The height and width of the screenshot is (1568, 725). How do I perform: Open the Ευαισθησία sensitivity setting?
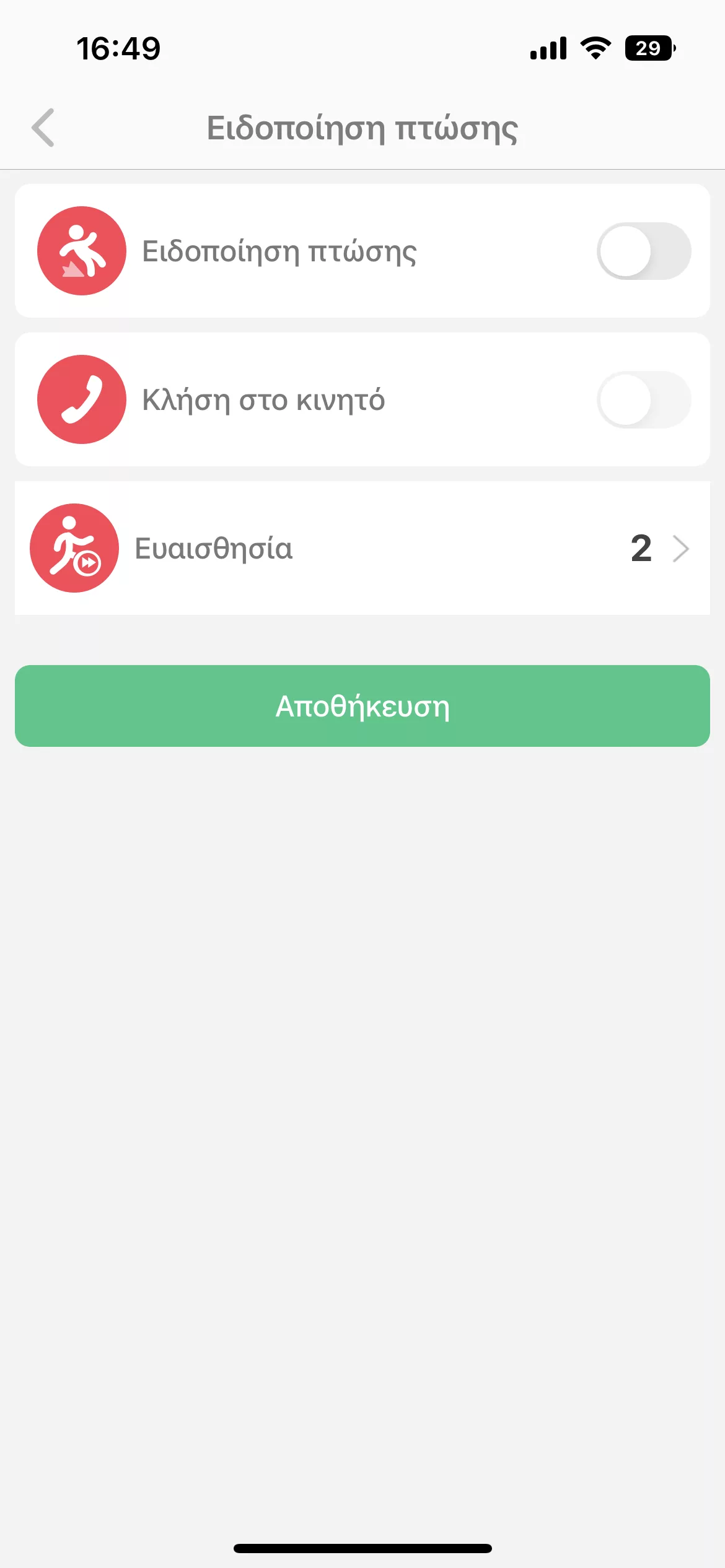point(362,548)
